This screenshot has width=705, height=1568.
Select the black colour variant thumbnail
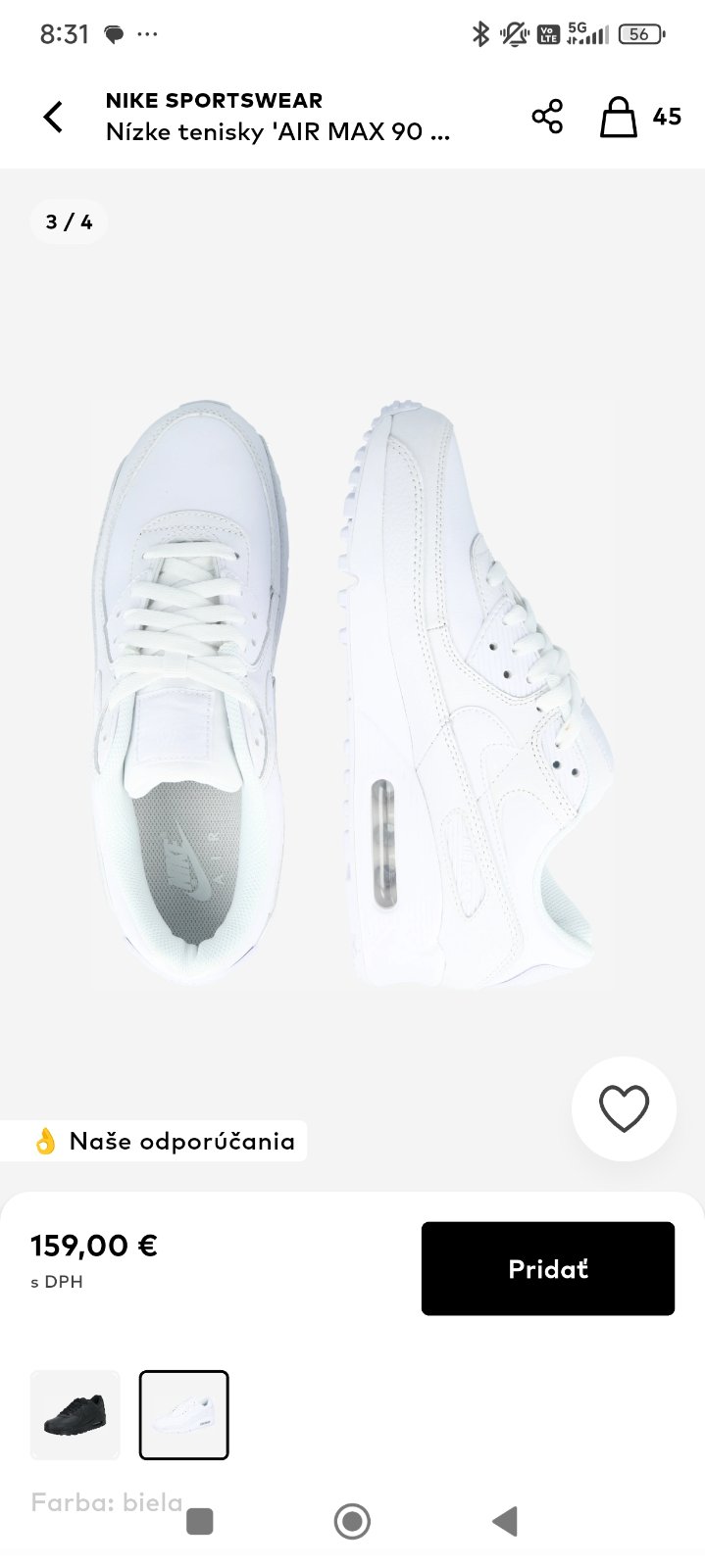(76, 1414)
